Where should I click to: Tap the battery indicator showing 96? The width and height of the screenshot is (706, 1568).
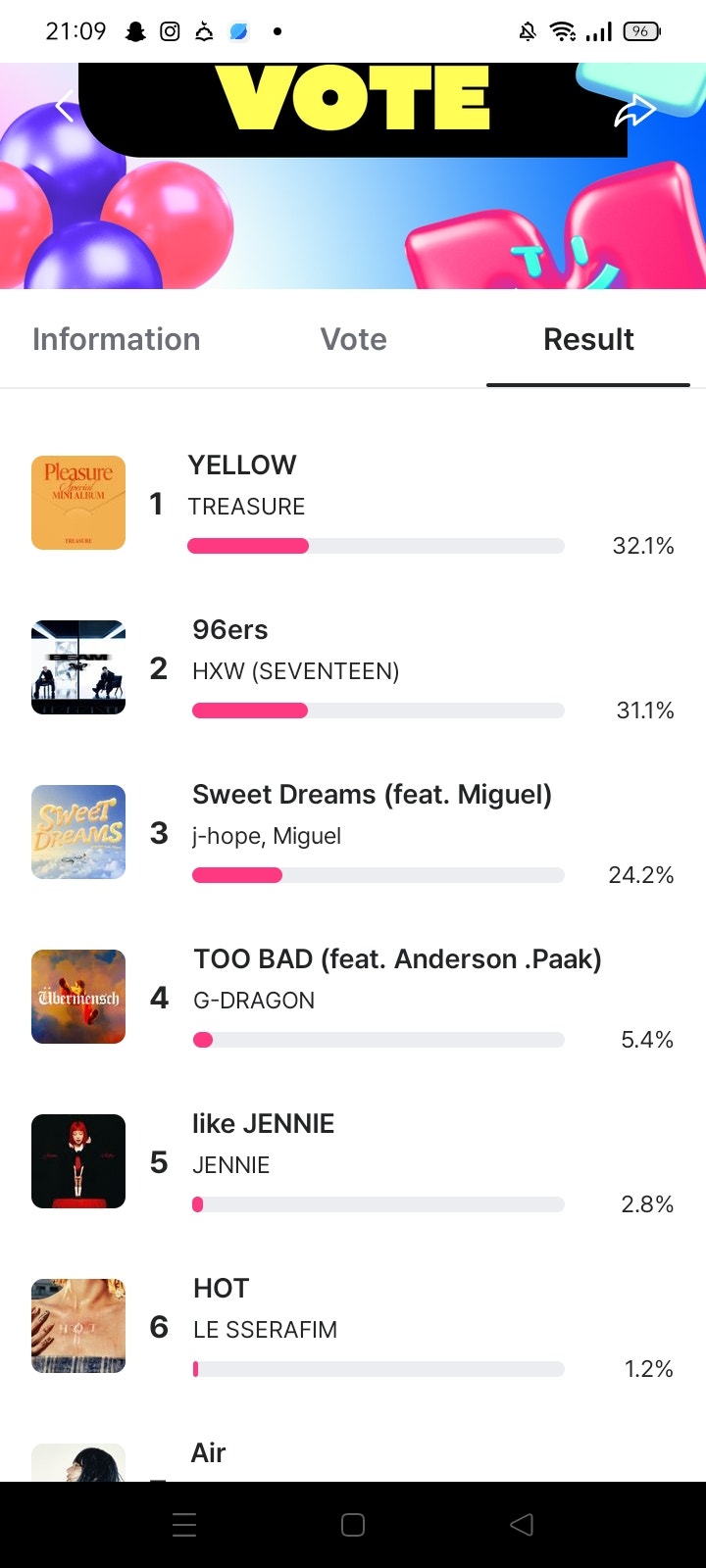[640, 30]
